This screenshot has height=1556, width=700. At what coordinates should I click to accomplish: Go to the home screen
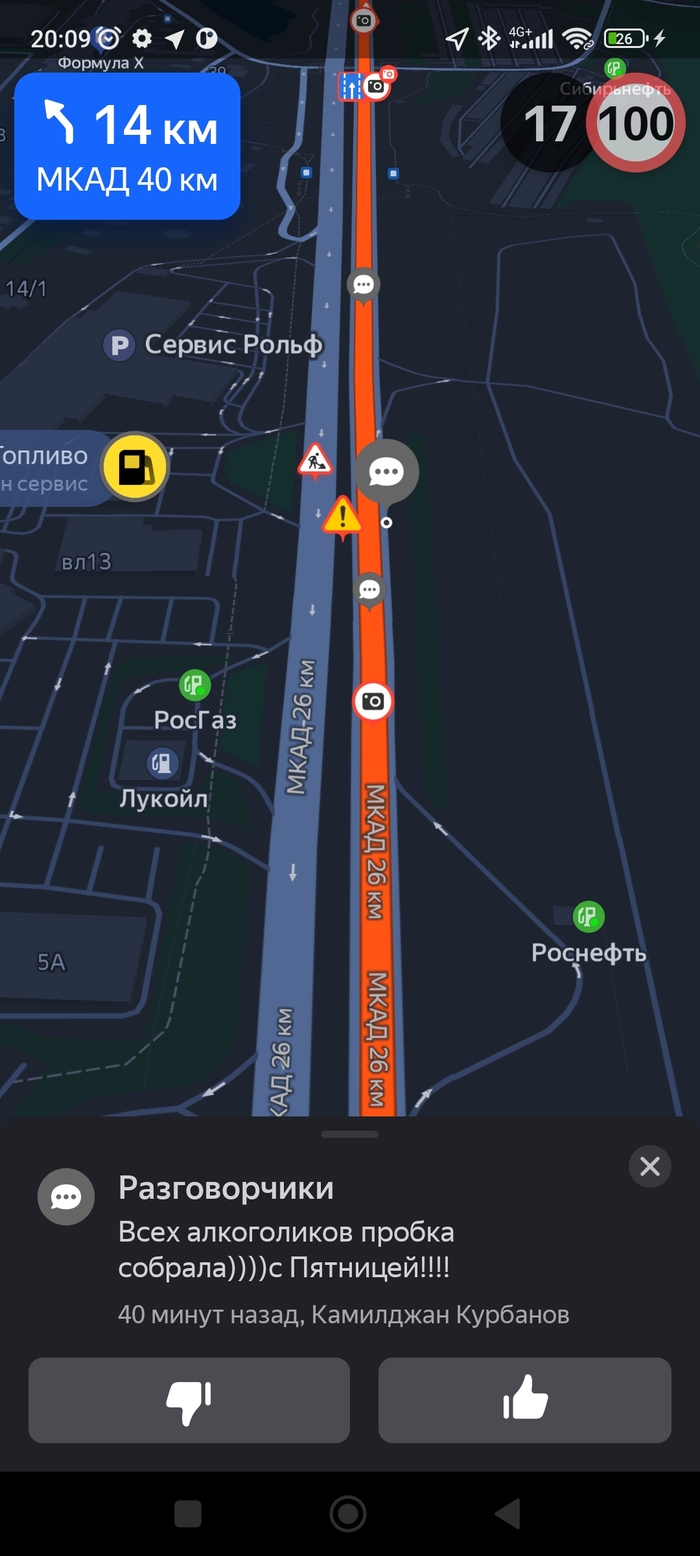coord(348,1514)
